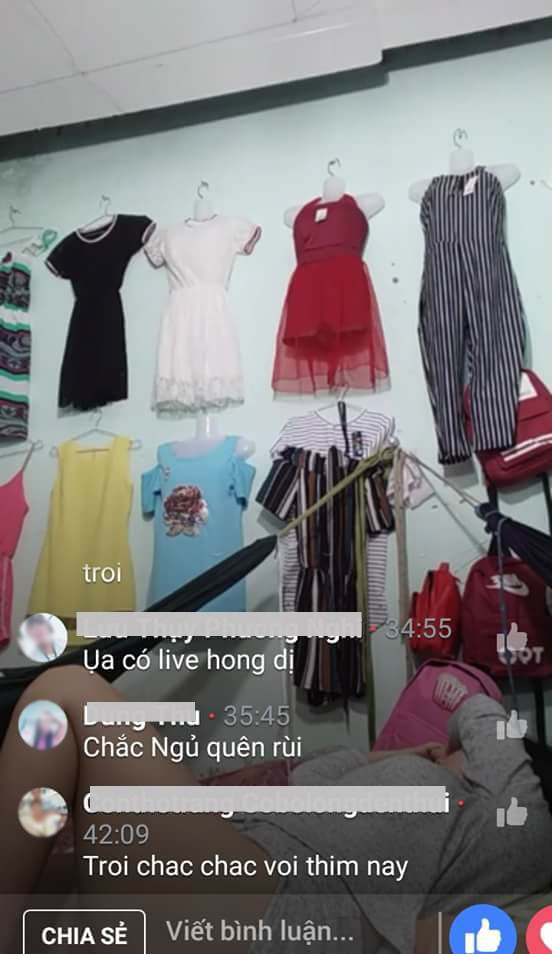The width and height of the screenshot is (552, 954).
Task: Send a heart reaction to the live
Action: pos(540,931)
